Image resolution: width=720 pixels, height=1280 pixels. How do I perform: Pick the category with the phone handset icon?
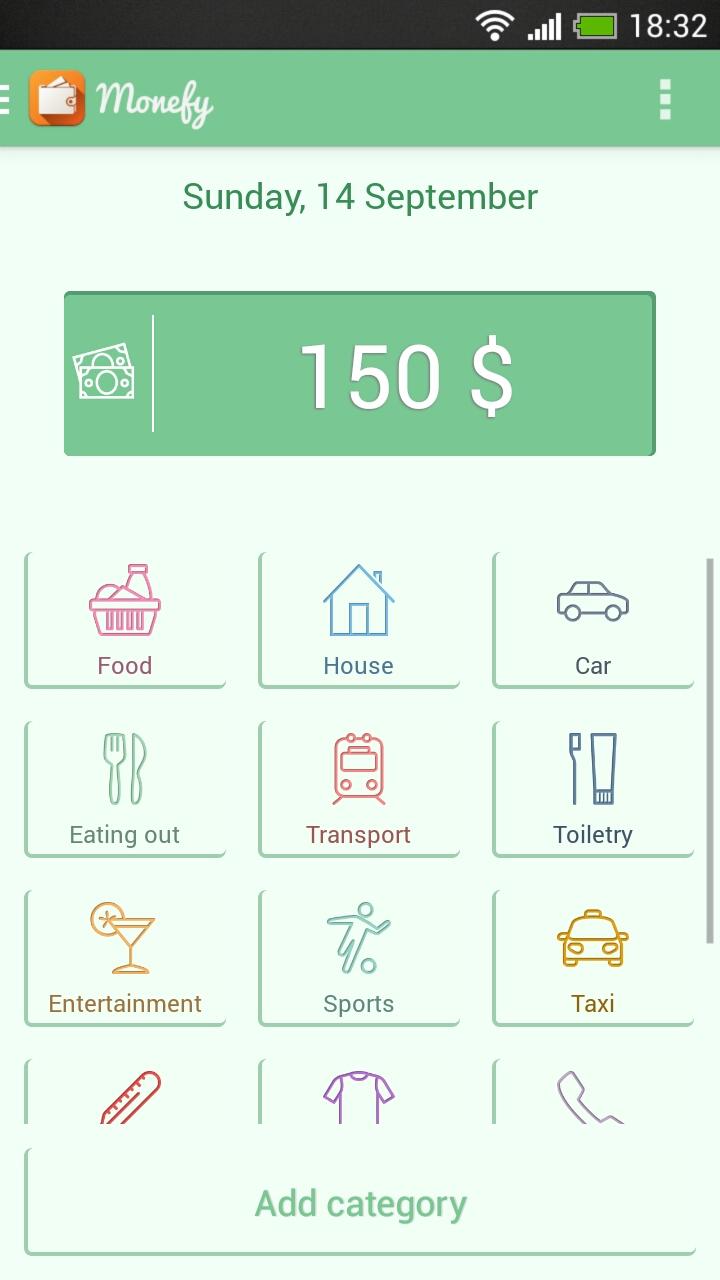[x=590, y=1096]
